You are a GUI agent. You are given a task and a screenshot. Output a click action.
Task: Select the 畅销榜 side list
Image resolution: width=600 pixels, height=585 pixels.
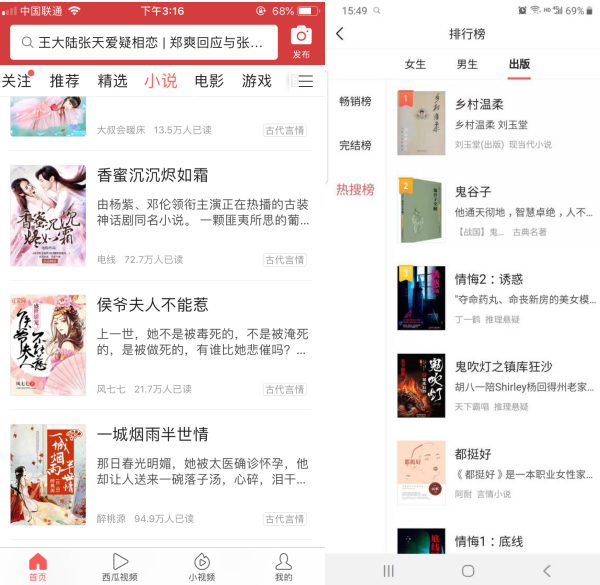355,101
